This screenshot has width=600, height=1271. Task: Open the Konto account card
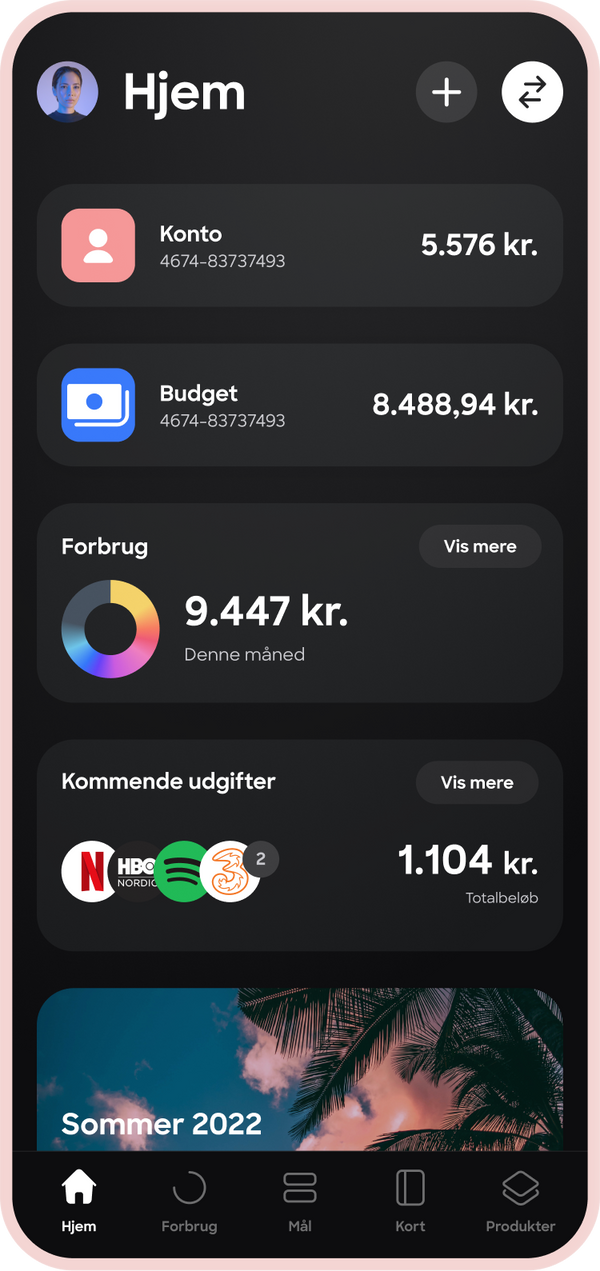300,245
